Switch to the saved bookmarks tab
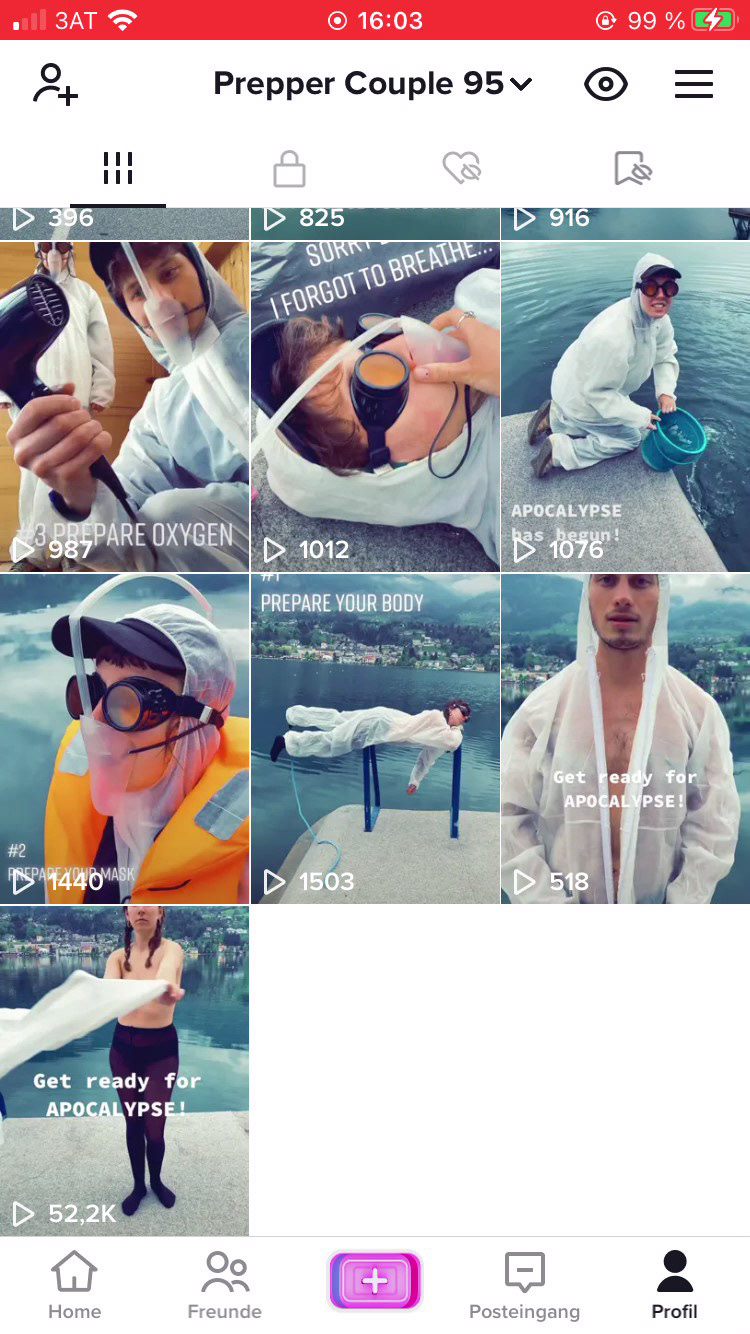The image size is (750, 1334). pyautogui.click(x=633, y=169)
